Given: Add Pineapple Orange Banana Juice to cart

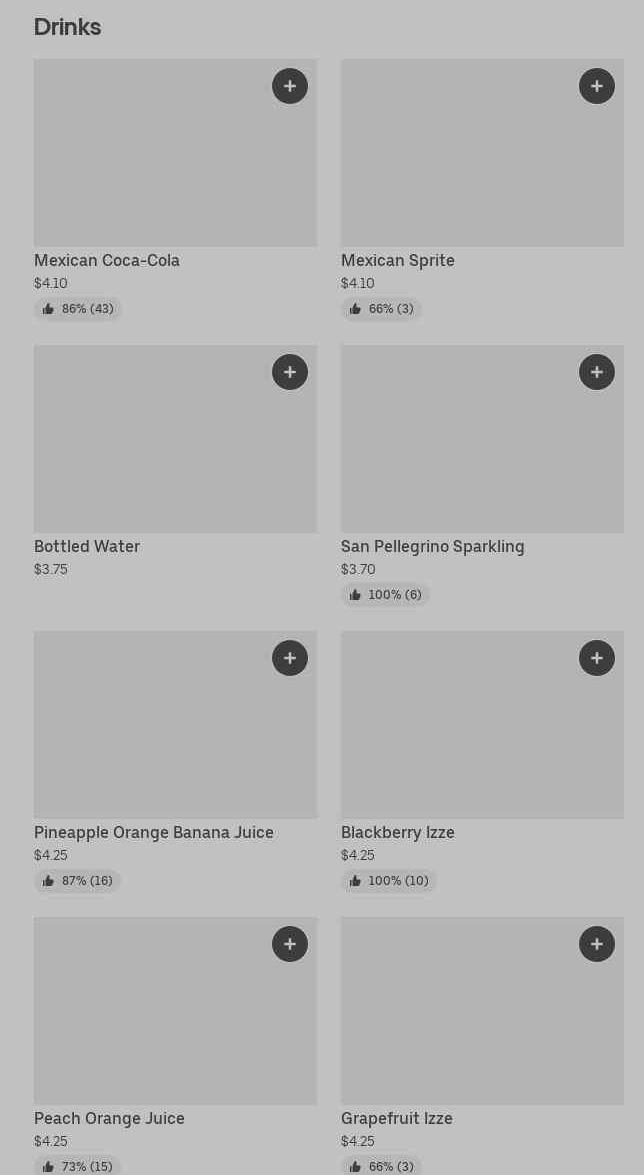Looking at the screenshot, I should click(289, 658).
